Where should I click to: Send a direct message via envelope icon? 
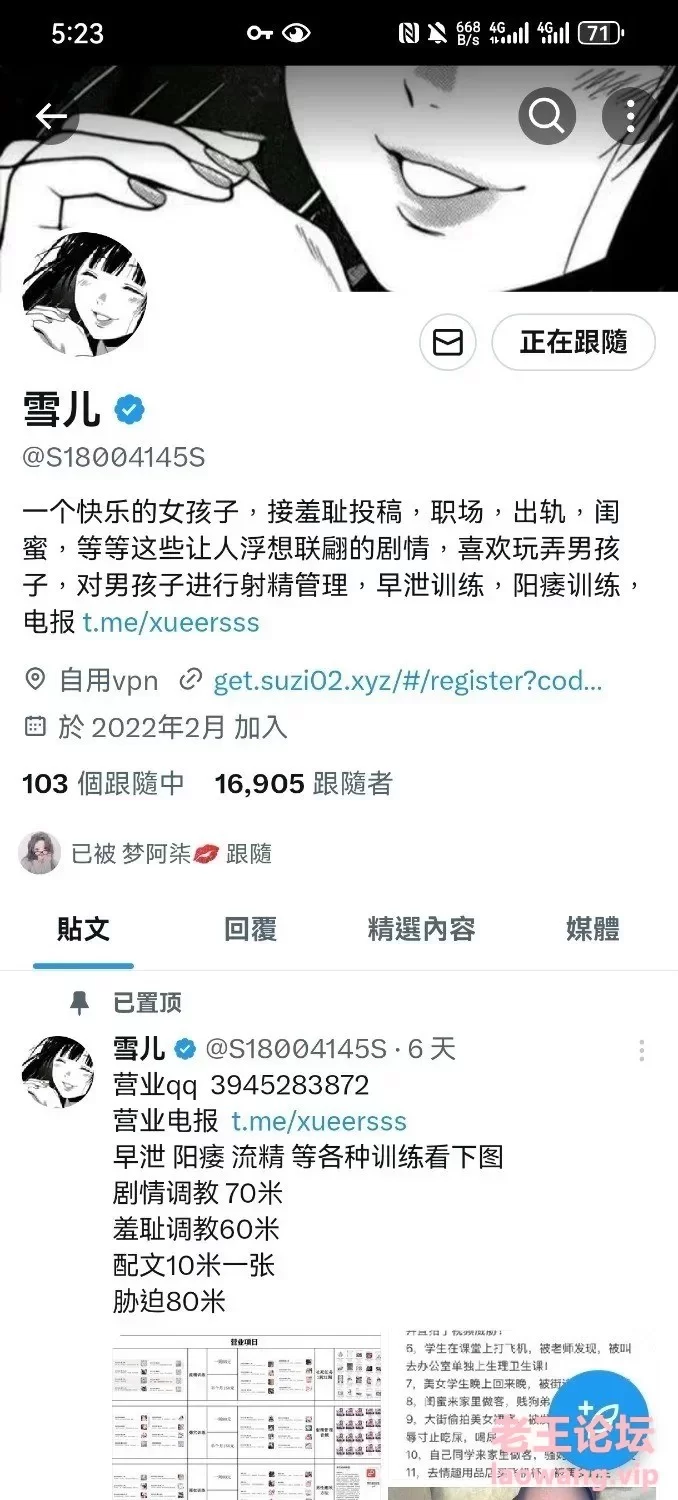click(x=447, y=343)
